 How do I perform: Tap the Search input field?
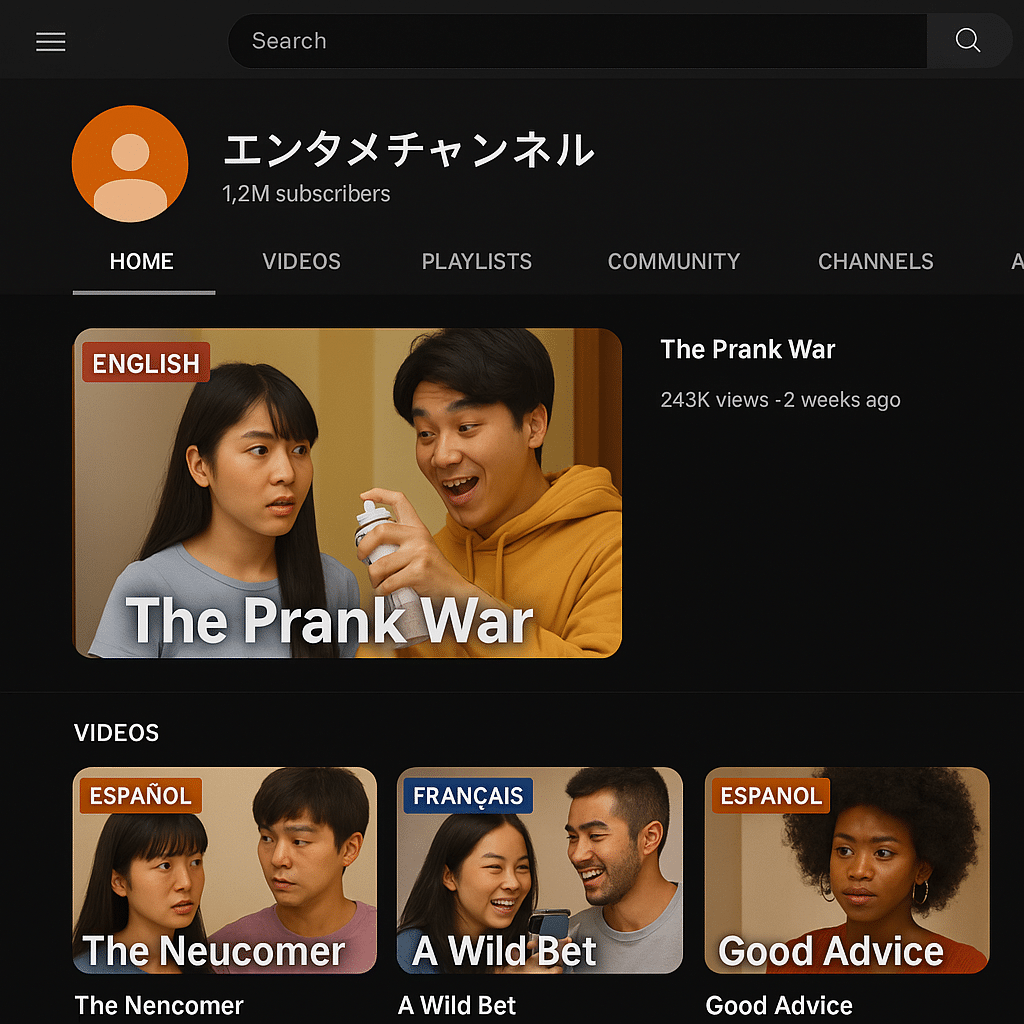tap(577, 41)
